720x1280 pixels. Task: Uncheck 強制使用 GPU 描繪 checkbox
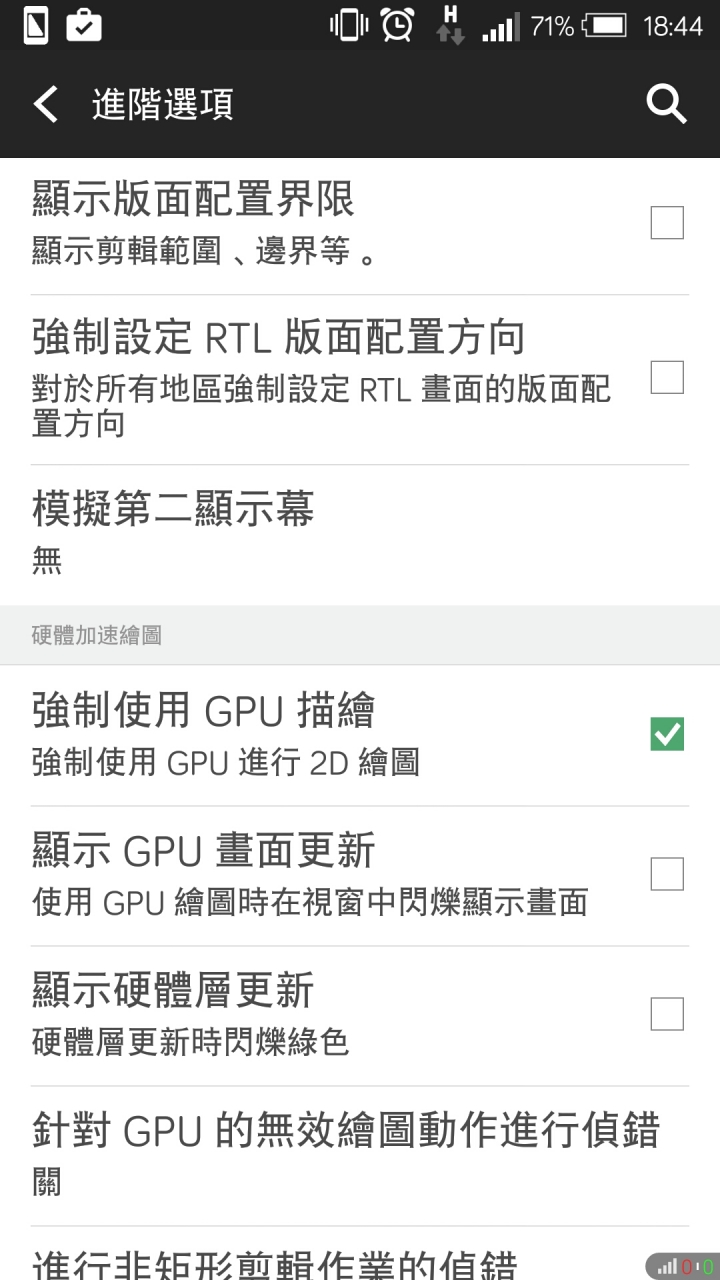[667, 734]
